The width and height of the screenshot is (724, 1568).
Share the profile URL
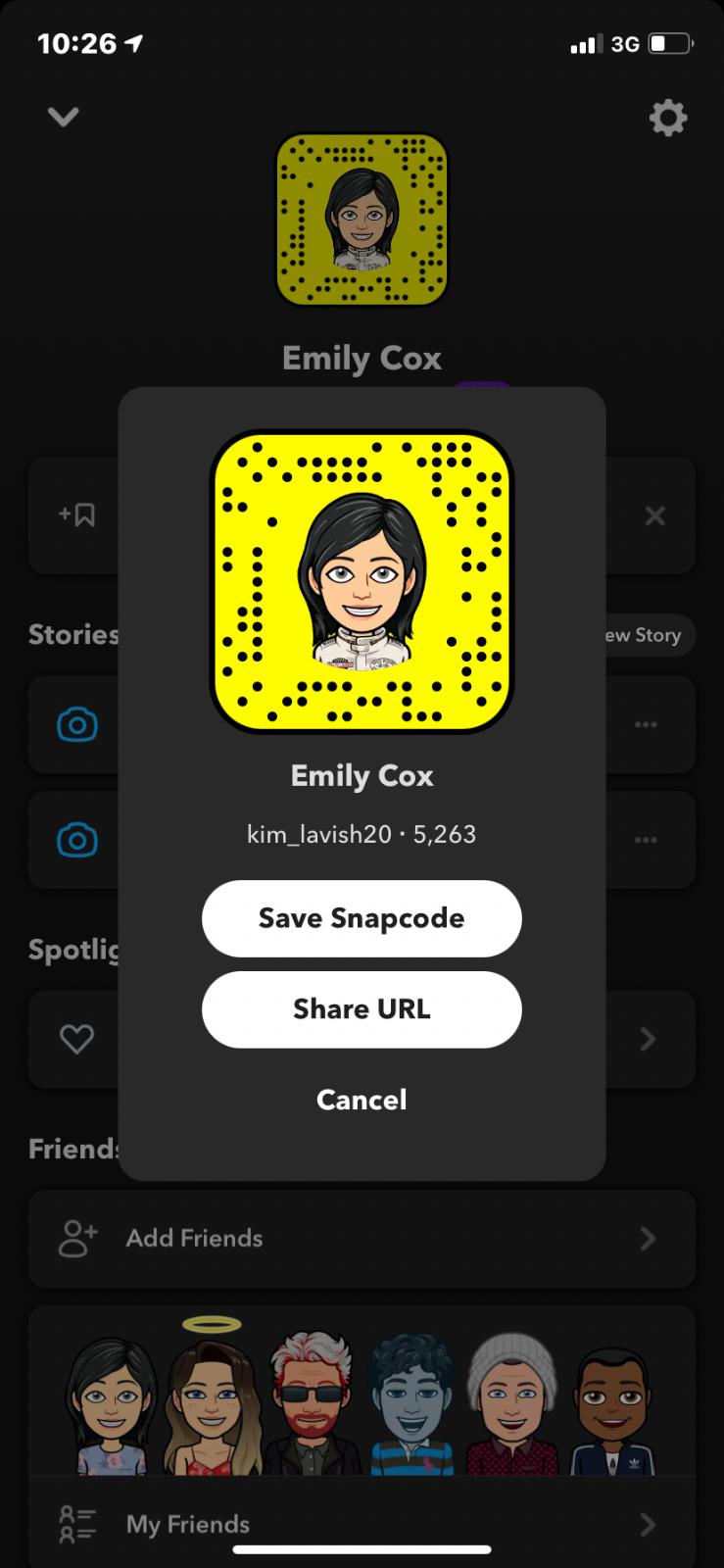click(x=362, y=1009)
